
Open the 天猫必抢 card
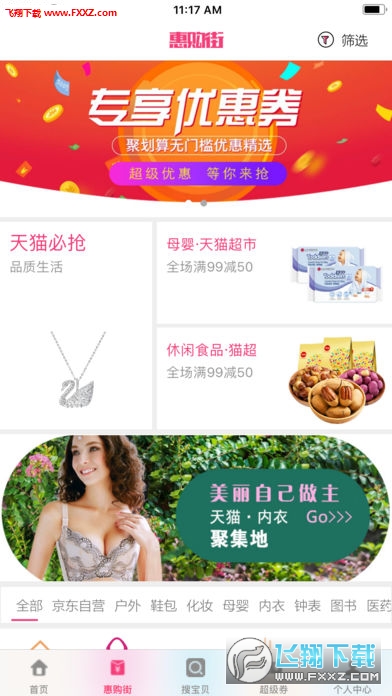pos(76,325)
